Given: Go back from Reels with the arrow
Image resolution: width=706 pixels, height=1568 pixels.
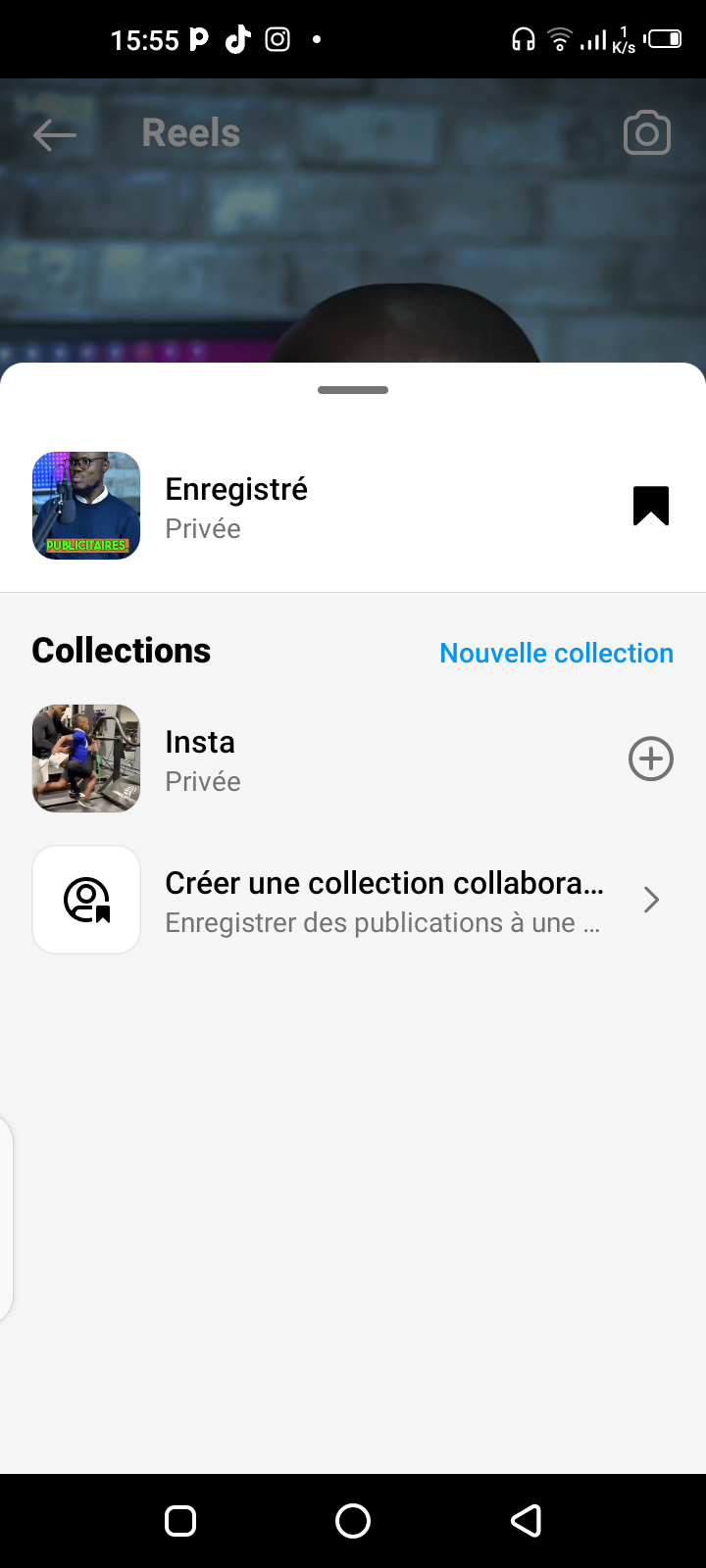Looking at the screenshot, I should tap(55, 134).
